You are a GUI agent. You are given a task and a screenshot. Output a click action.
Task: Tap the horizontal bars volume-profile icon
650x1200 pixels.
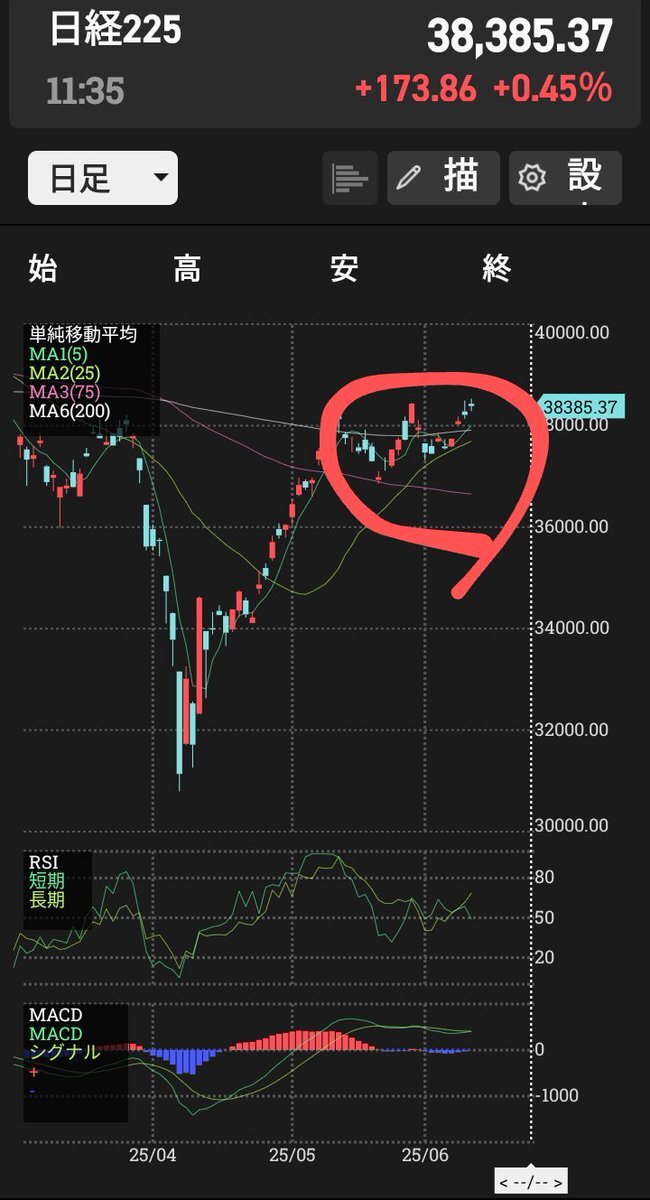350,178
